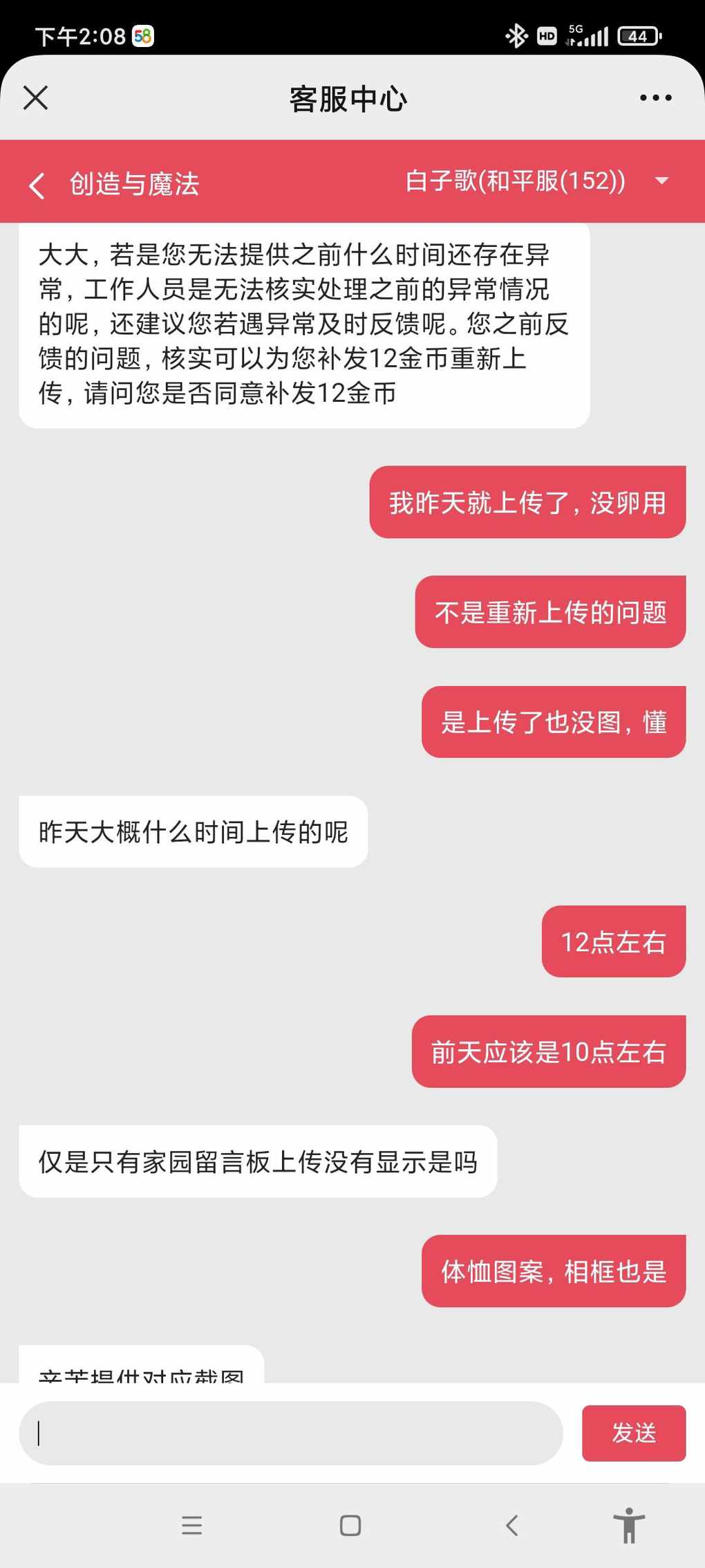This screenshot has width=705, height=1568.
Task: Go to the system home screen
Action: coord(350,1525)
